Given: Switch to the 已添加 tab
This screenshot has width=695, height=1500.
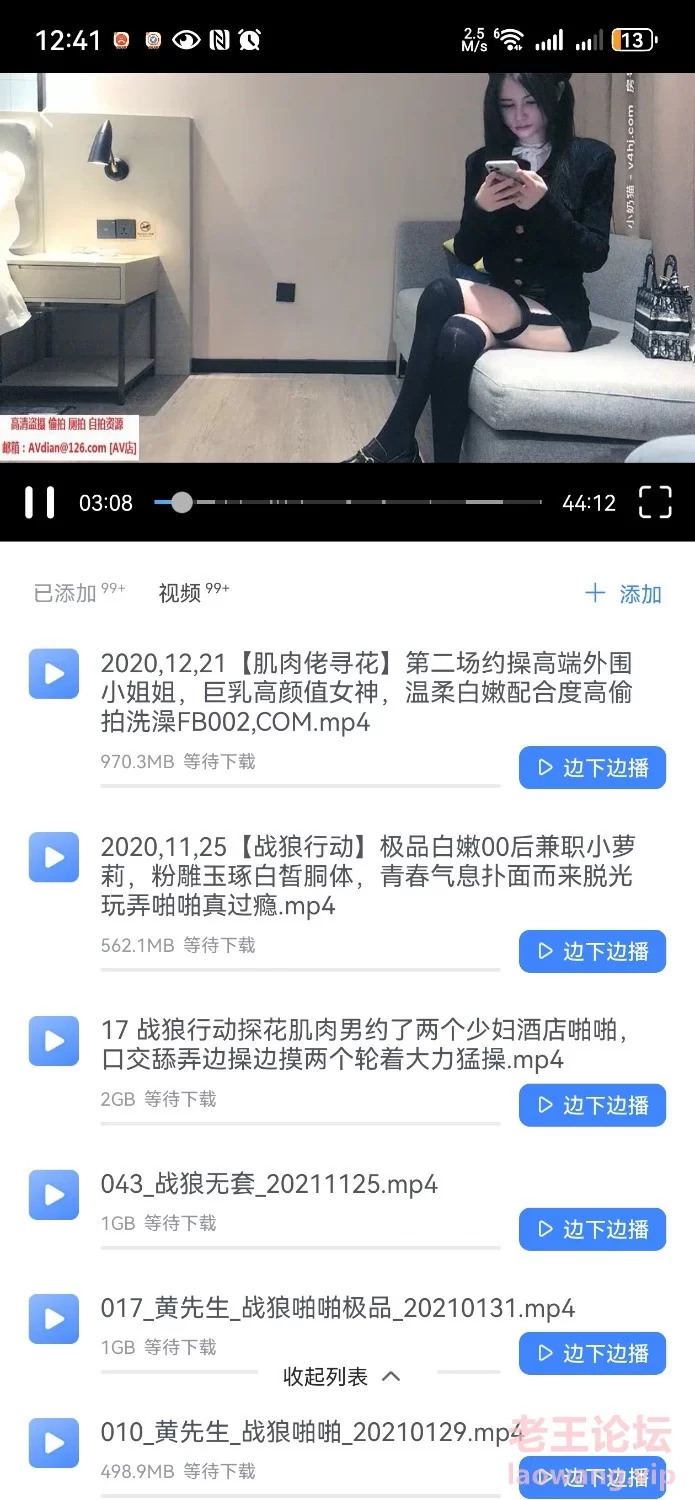Looking at the screenshot, I should pyautogui.click(x=66, y=593).
